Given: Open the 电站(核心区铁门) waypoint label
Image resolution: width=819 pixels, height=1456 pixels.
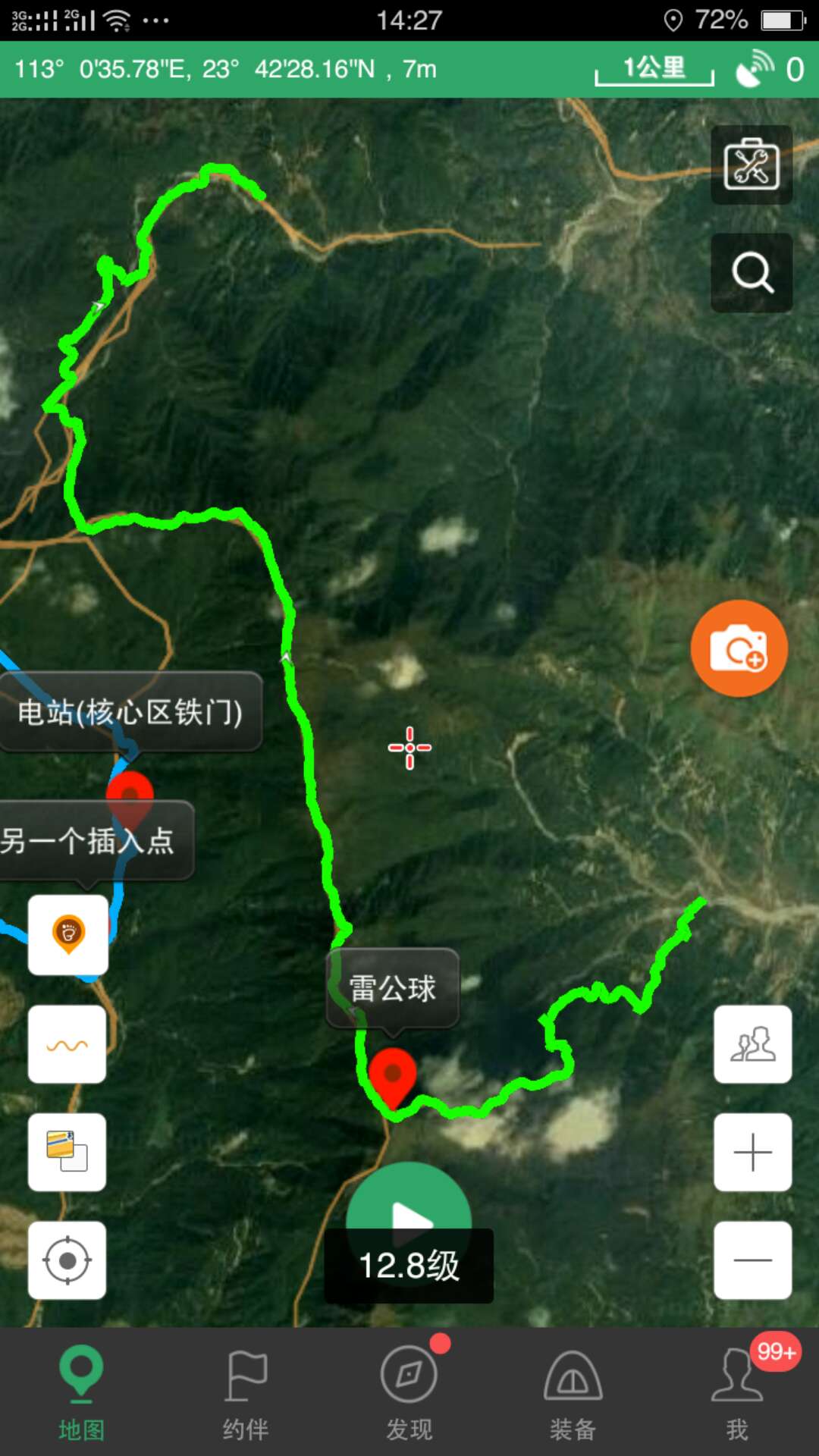Looking at the screenshot, I should click(130, 712).
